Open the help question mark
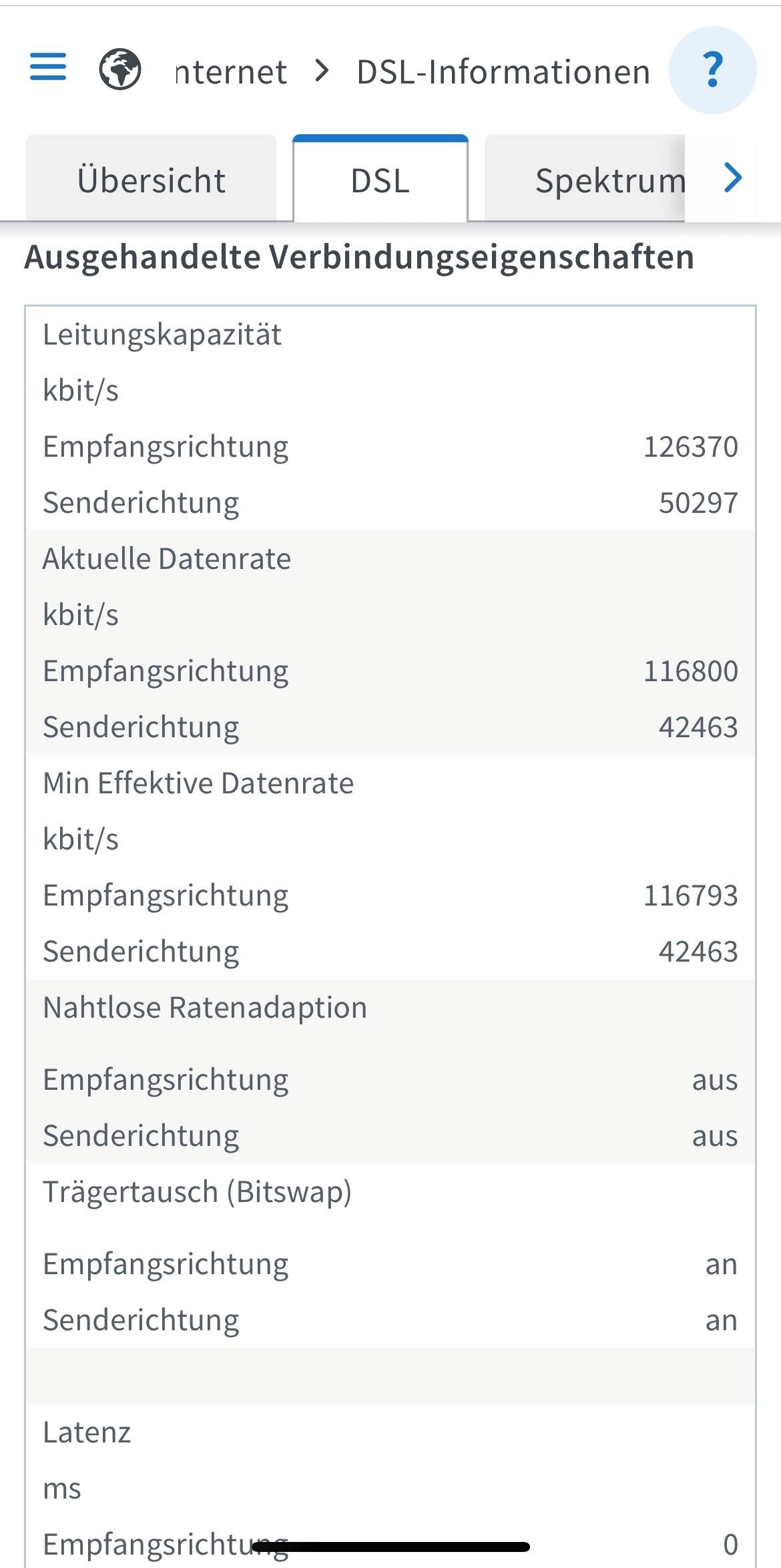 713,70
